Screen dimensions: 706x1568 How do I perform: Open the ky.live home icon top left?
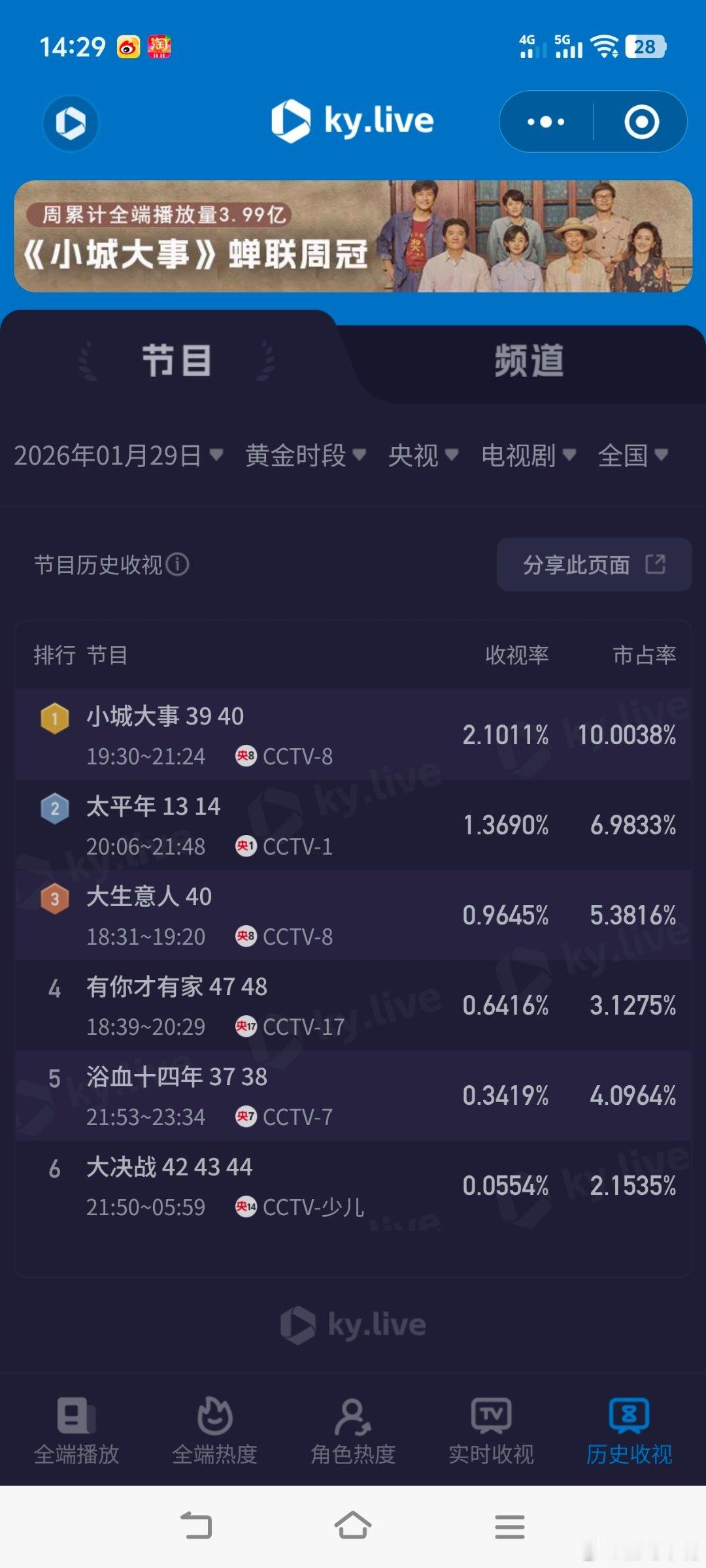[x=70, y=123]
